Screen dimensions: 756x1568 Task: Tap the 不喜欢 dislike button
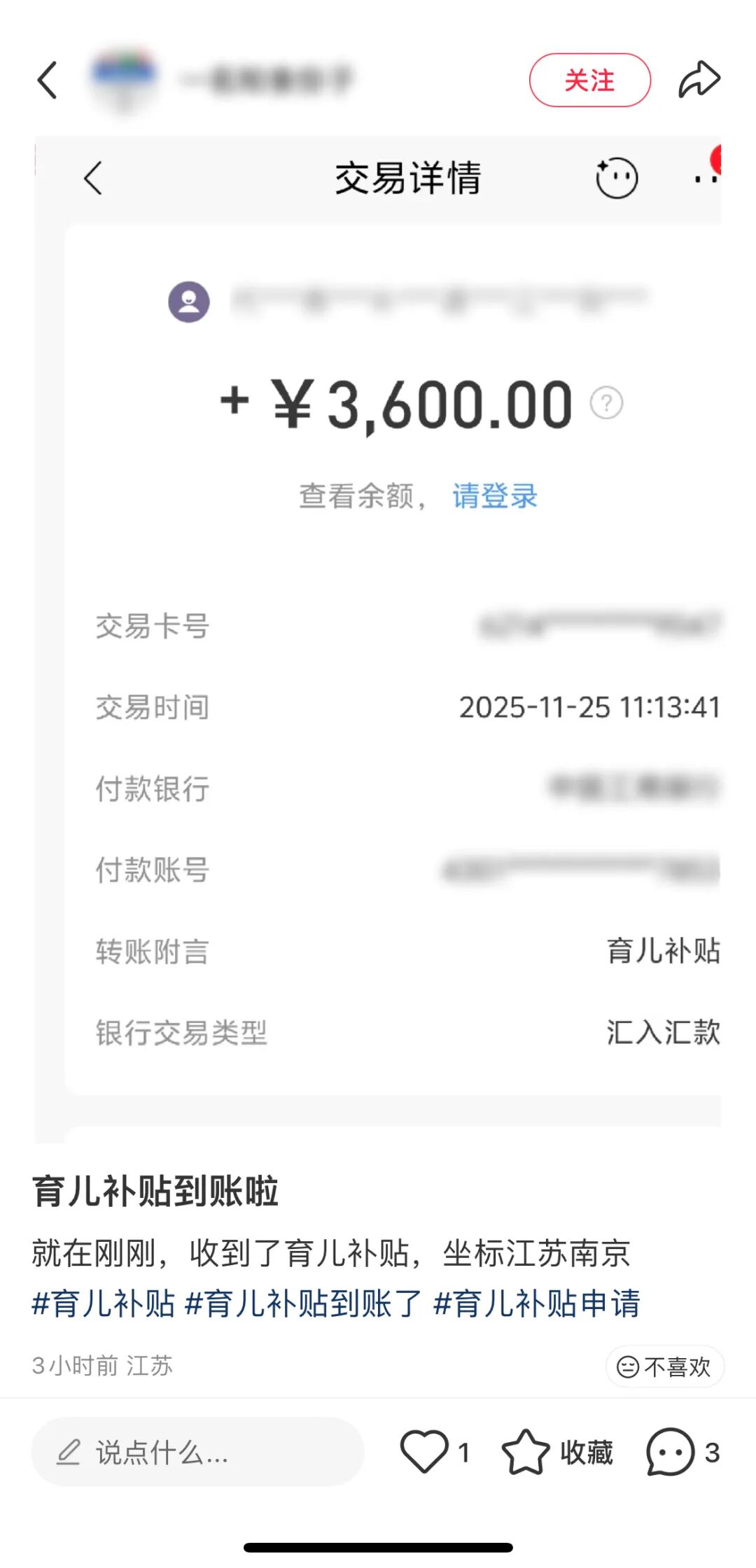[664, 1365]
